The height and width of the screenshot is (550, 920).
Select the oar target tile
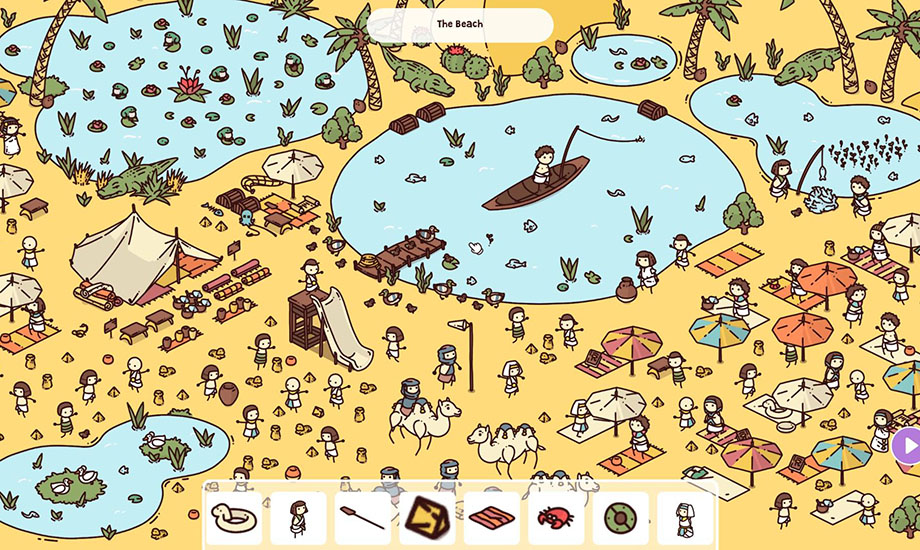362,518
